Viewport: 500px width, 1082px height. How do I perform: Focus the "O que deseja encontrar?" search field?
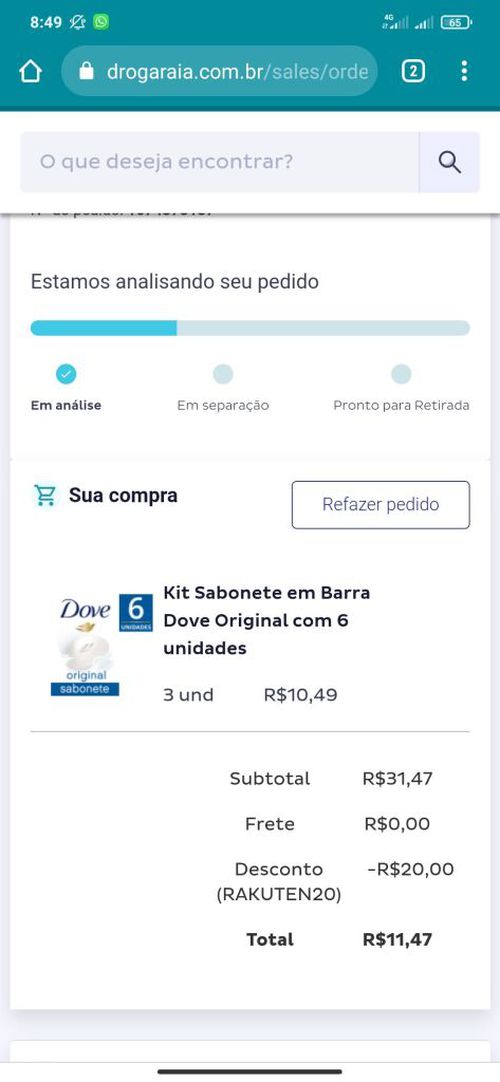[x=219, y=162]
